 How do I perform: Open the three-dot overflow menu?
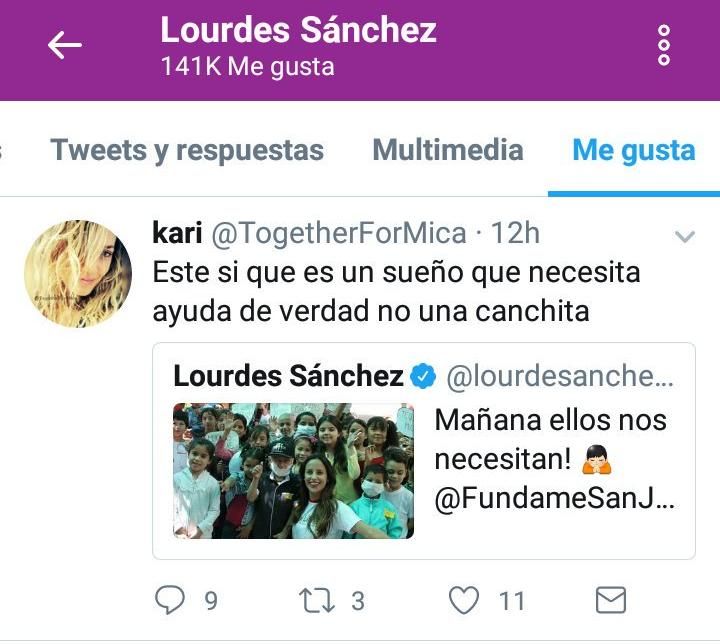pyautogui.click(x=663, y=46)
